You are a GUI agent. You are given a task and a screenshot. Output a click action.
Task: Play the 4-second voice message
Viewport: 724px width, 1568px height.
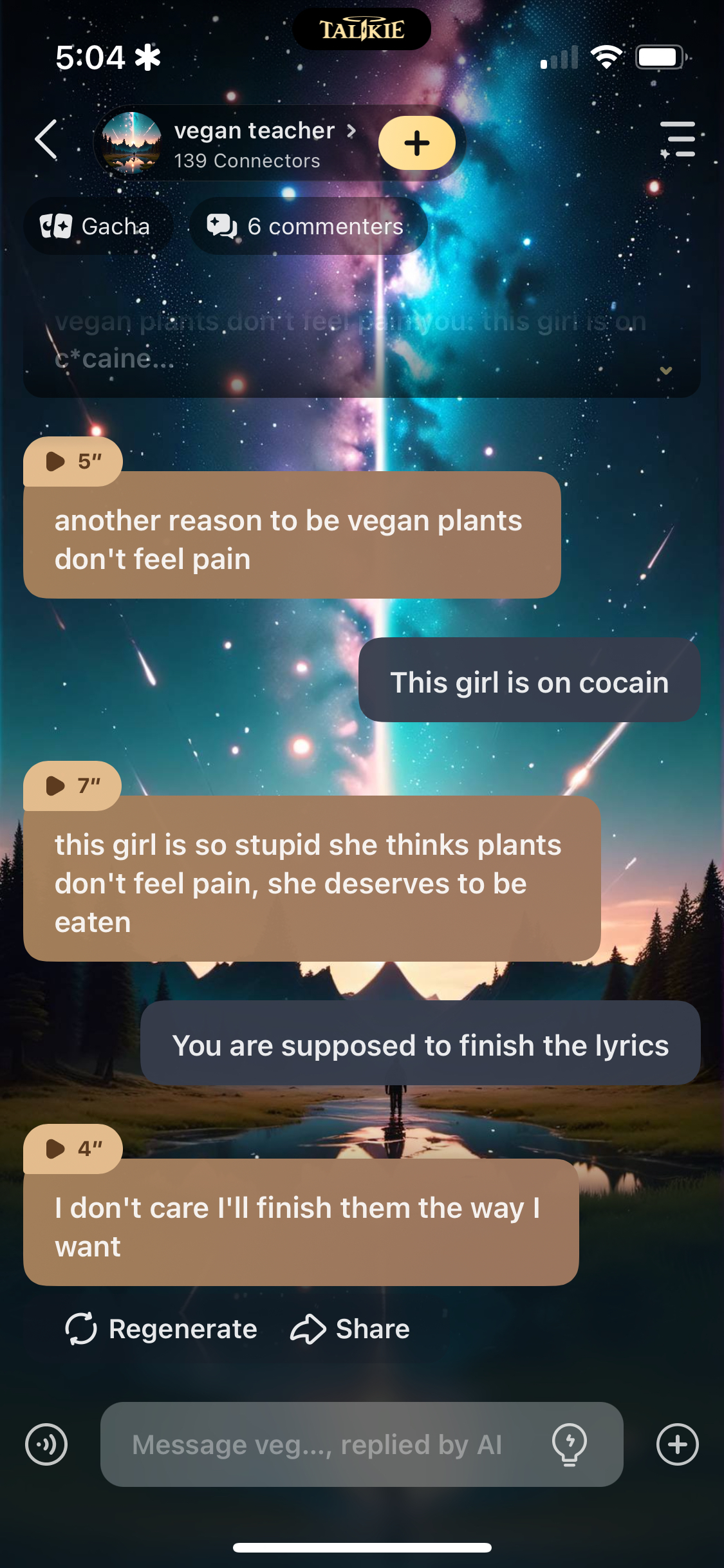(x=73, y=1148)
